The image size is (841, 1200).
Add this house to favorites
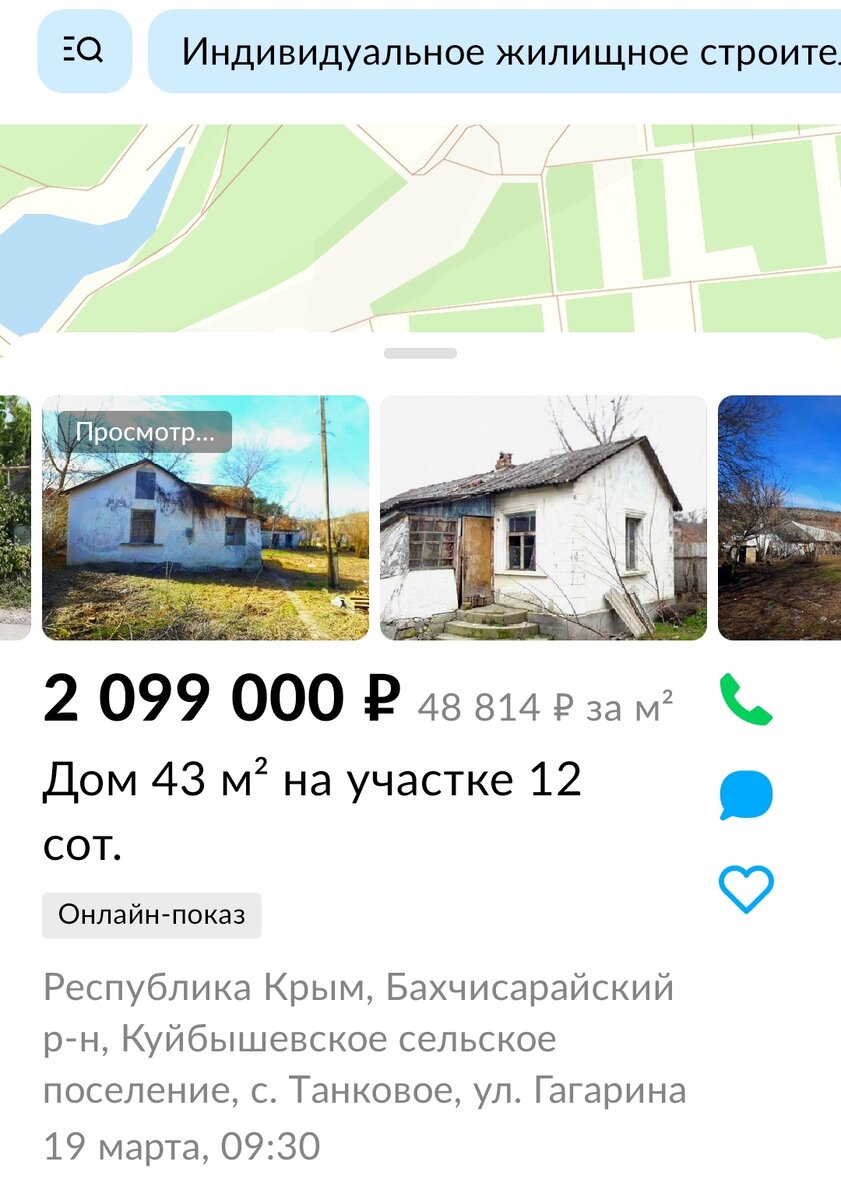tap(746, 888)
